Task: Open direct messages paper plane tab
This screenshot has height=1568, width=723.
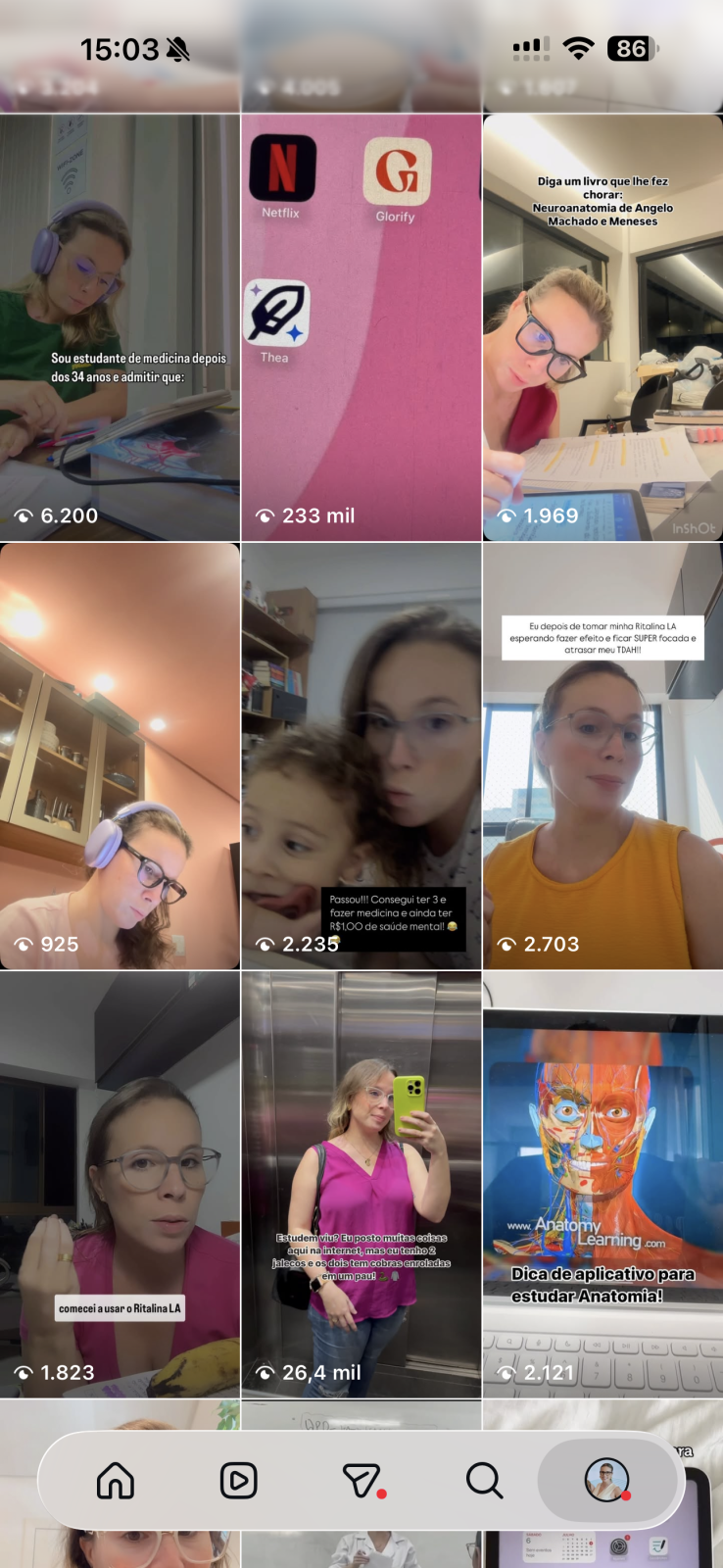Action: (x=361, y=1480)
